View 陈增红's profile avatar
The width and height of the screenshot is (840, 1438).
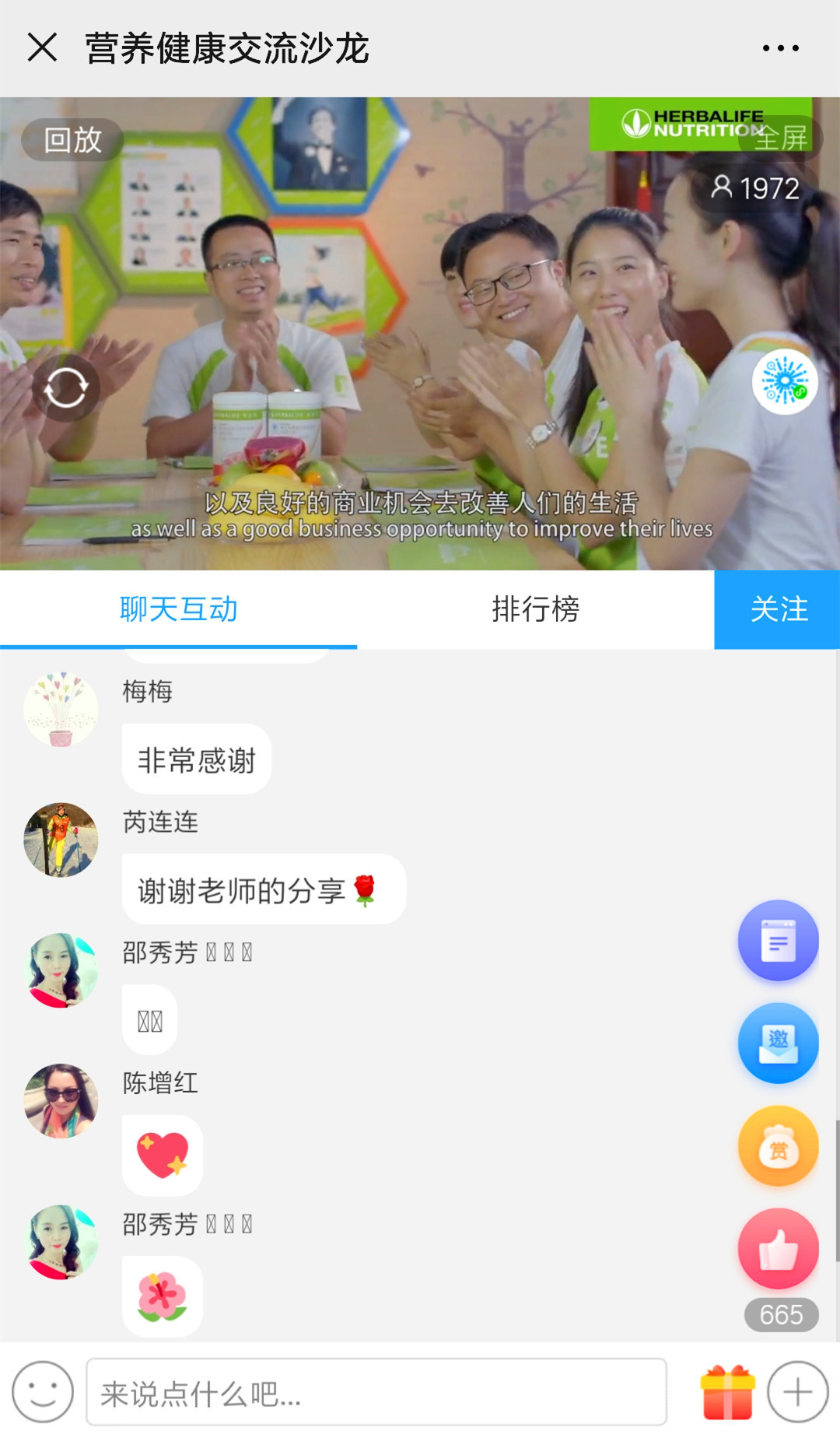(61, 1101)
